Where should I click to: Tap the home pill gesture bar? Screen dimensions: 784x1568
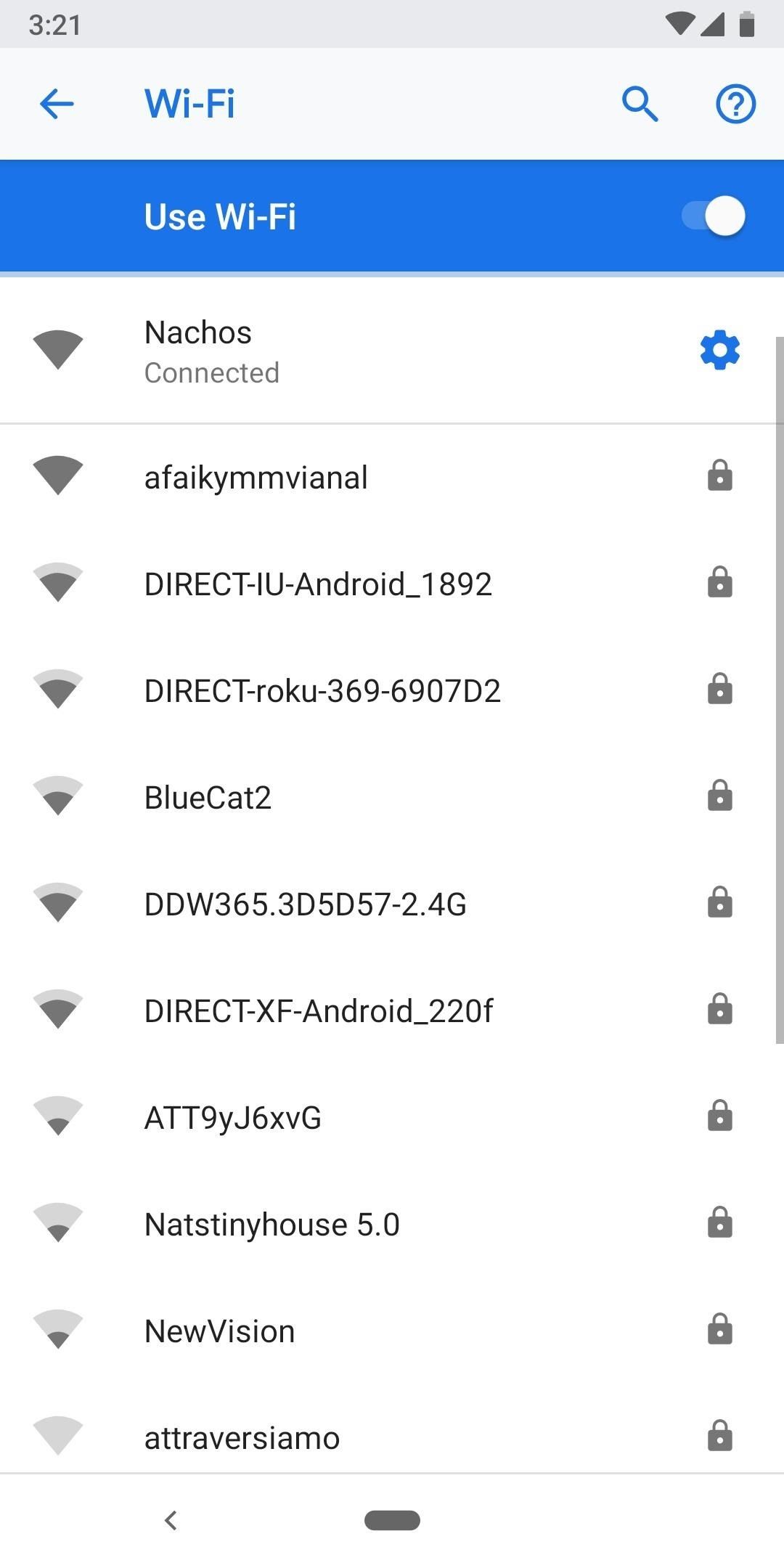click(392, 1520)
